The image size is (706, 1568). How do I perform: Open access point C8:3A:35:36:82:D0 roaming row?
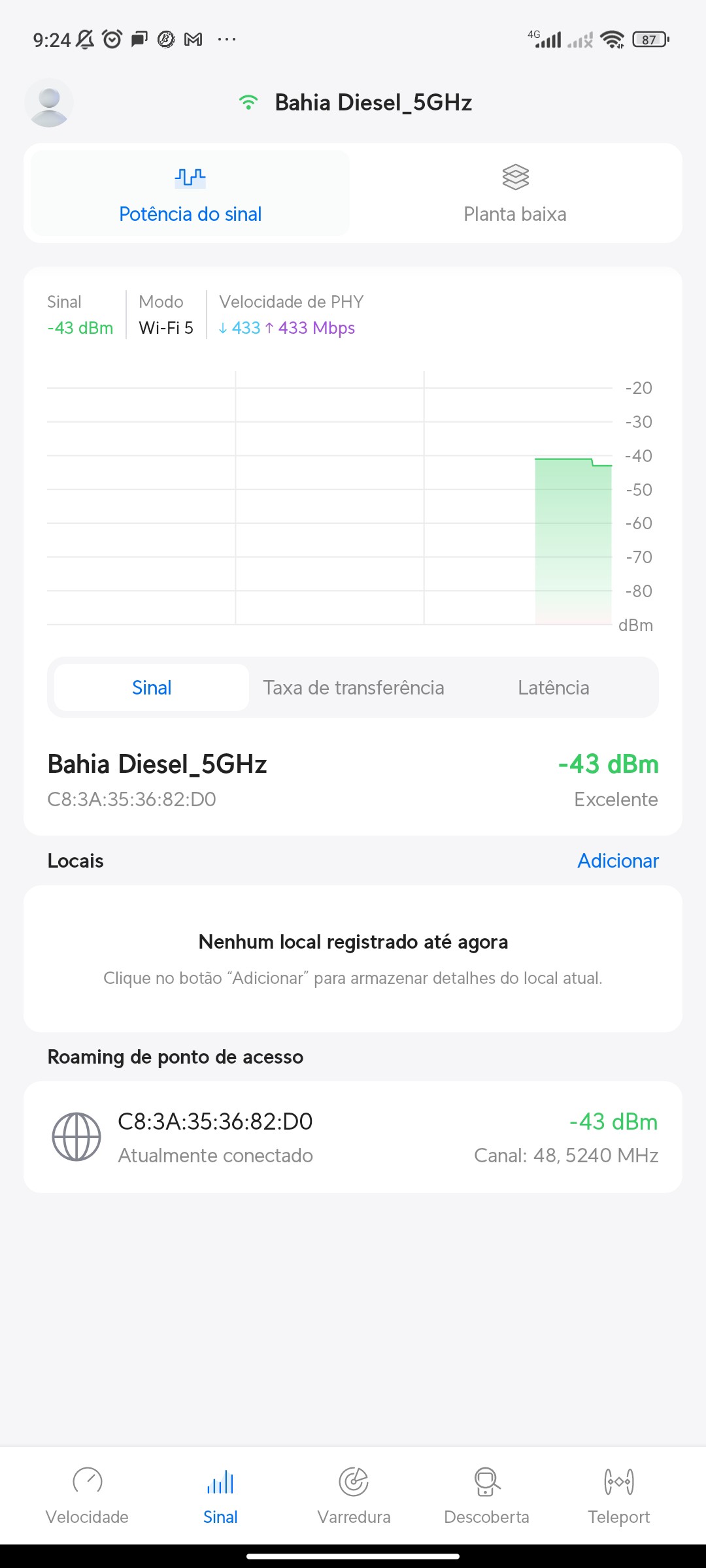point(353,1137)
